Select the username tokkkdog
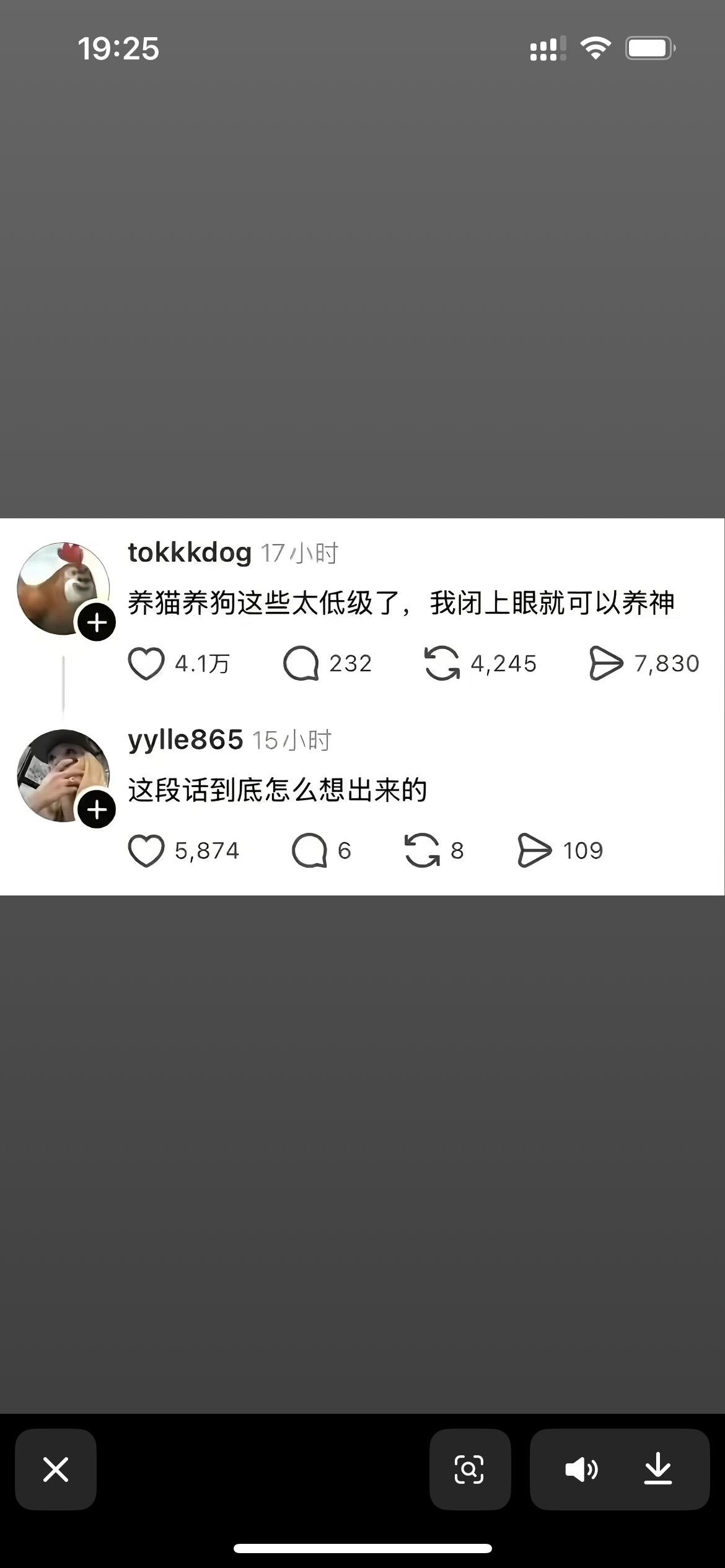The height and width of the screenshot is (1568, 725). pyautogui.click(x=188, y=553)
